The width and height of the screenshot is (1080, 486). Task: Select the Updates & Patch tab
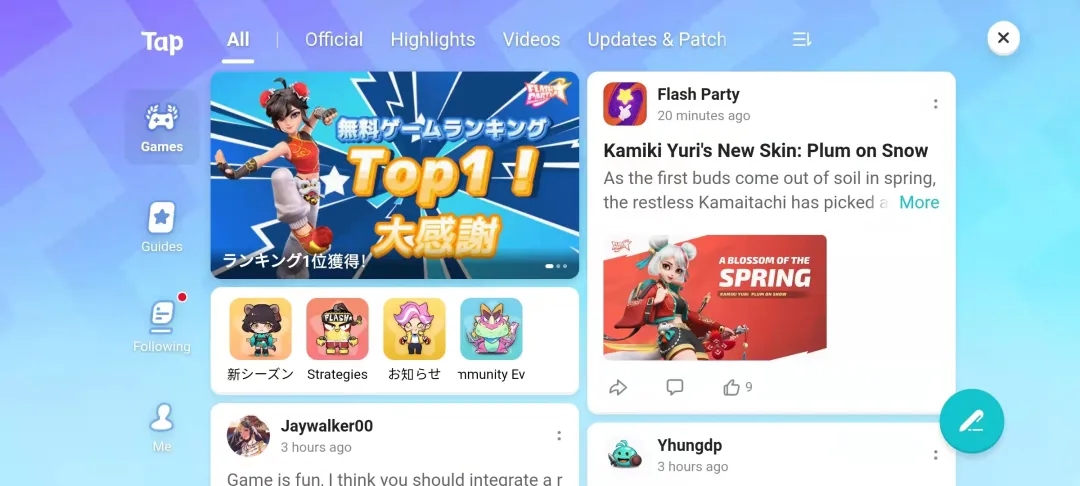[656, 40]
